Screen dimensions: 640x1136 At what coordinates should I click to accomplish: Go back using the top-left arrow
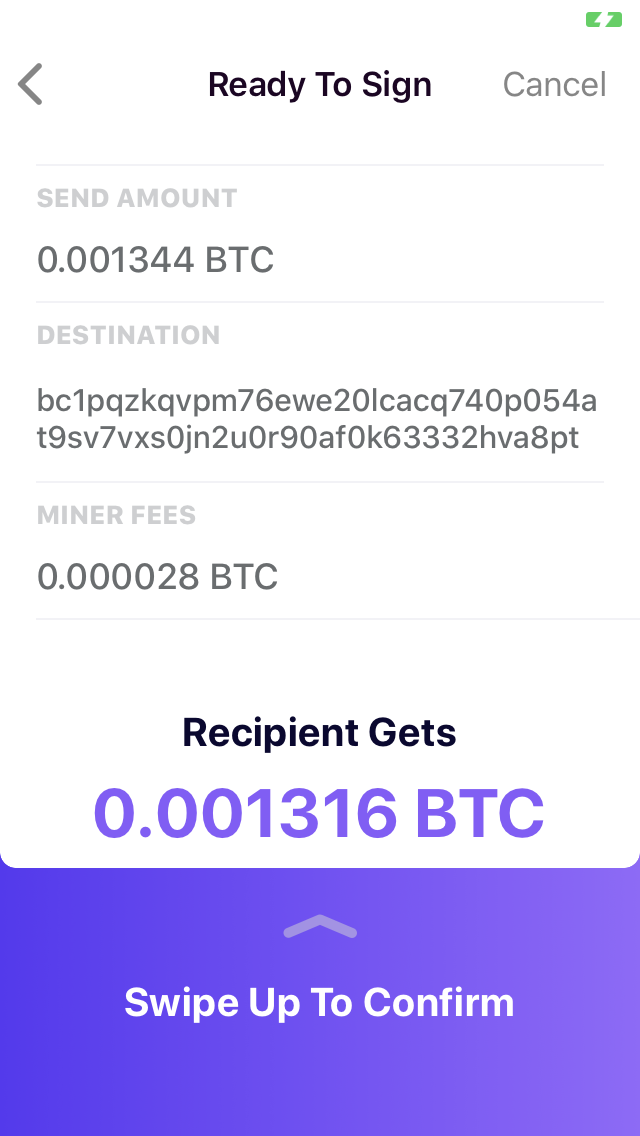(x=30, y=84)
